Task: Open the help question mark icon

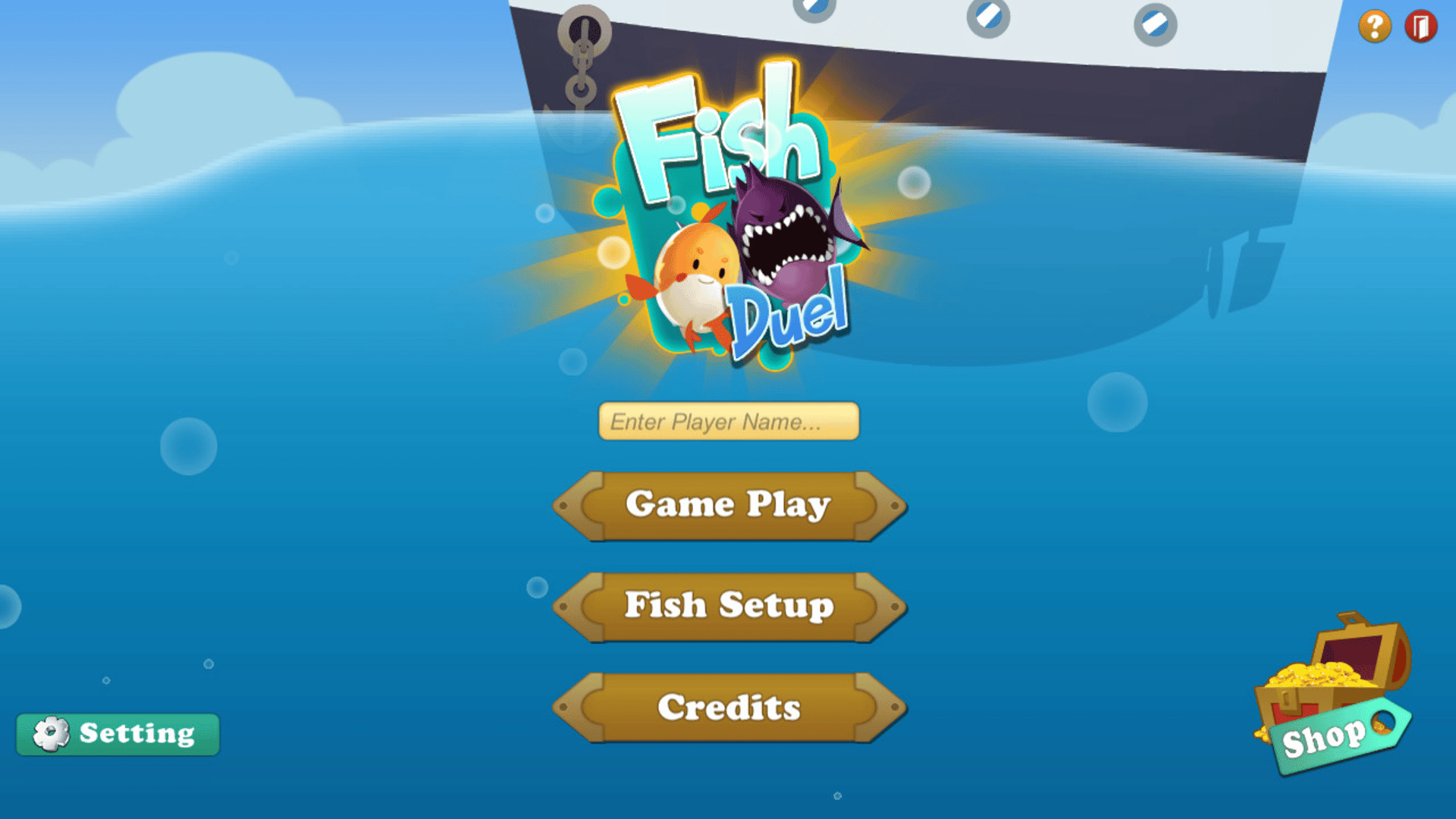Action: tap(1374, 27)
